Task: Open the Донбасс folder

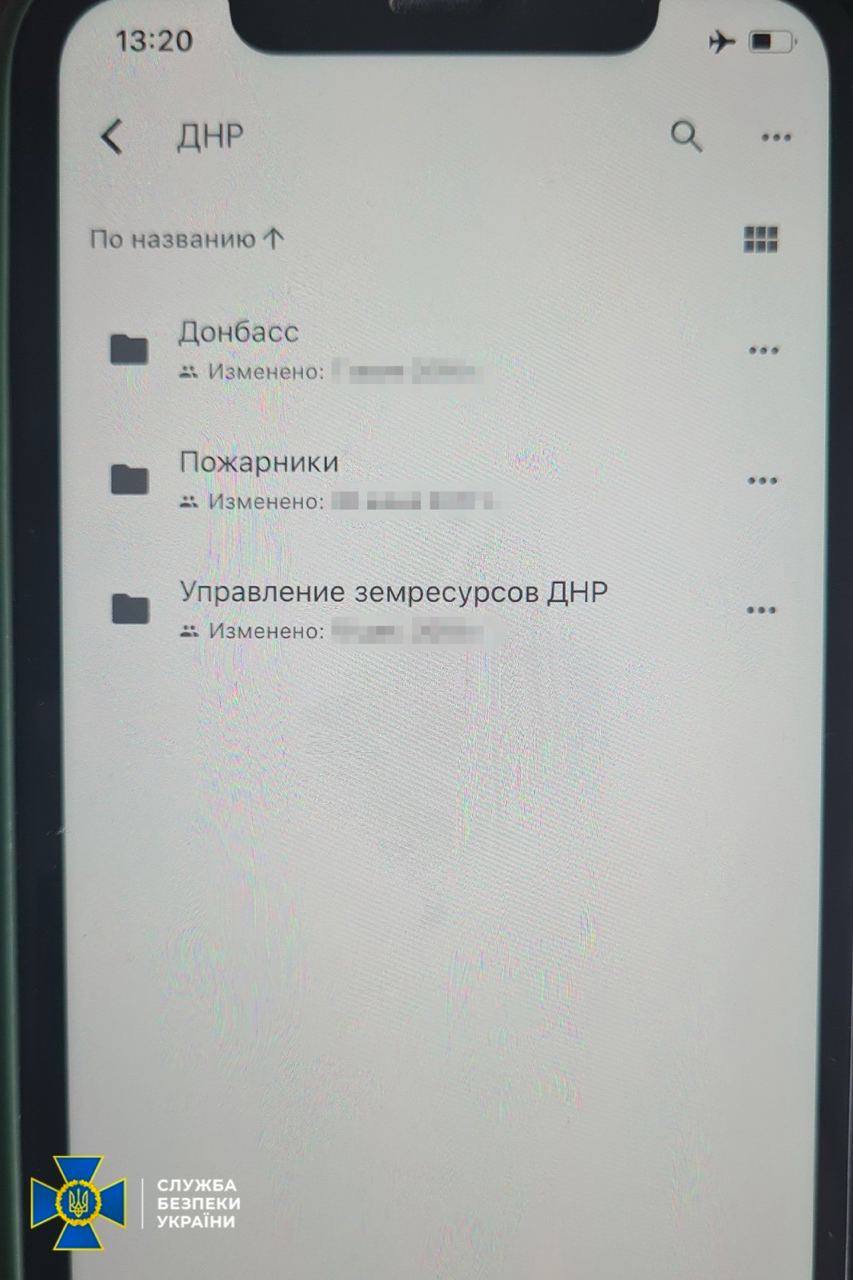Action: [x=239, y=332]
